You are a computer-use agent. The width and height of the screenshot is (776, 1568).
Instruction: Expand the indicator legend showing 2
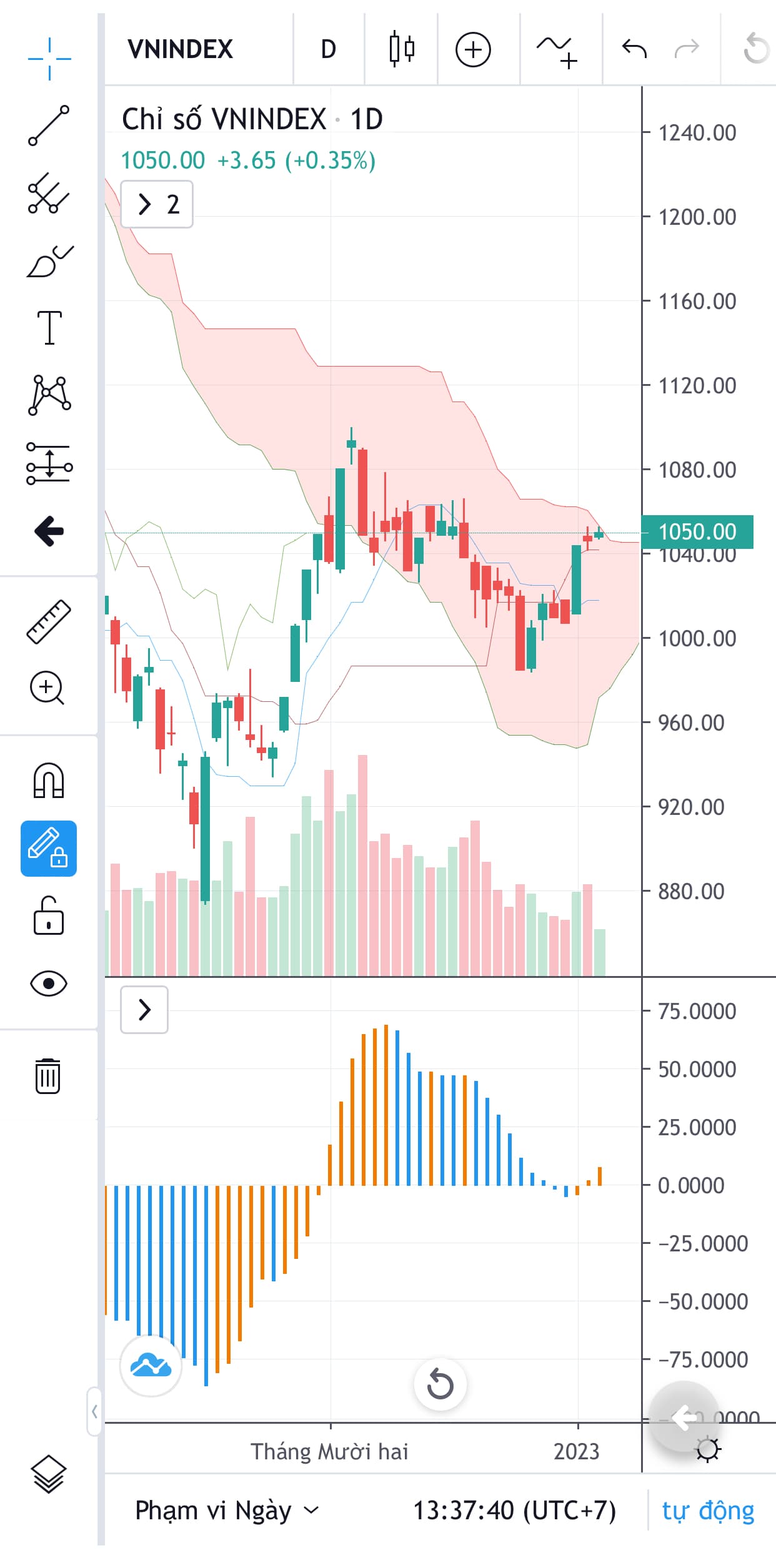[x=157, y=204]
